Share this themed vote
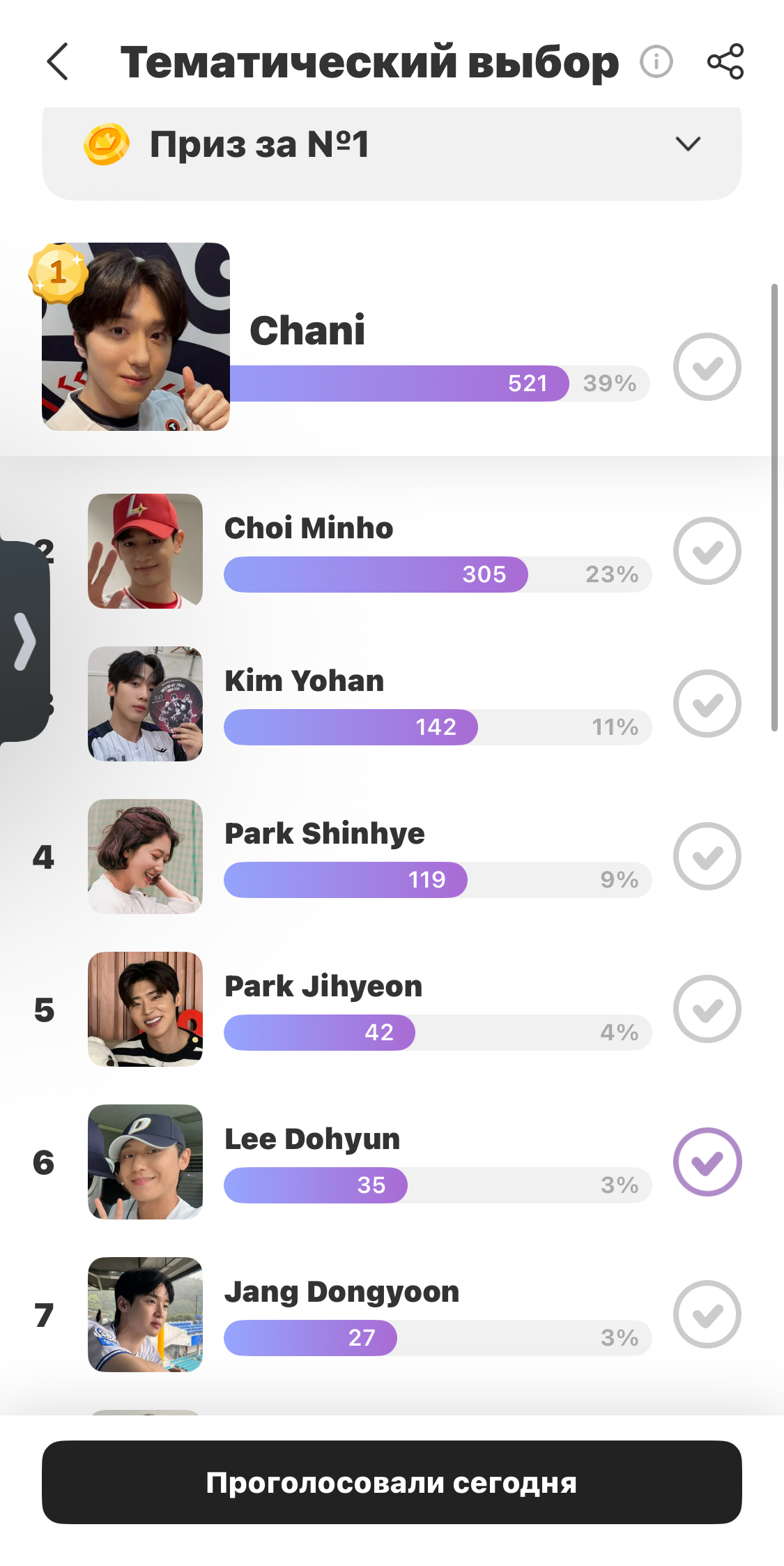784x1566 pixels. point(725,61)
